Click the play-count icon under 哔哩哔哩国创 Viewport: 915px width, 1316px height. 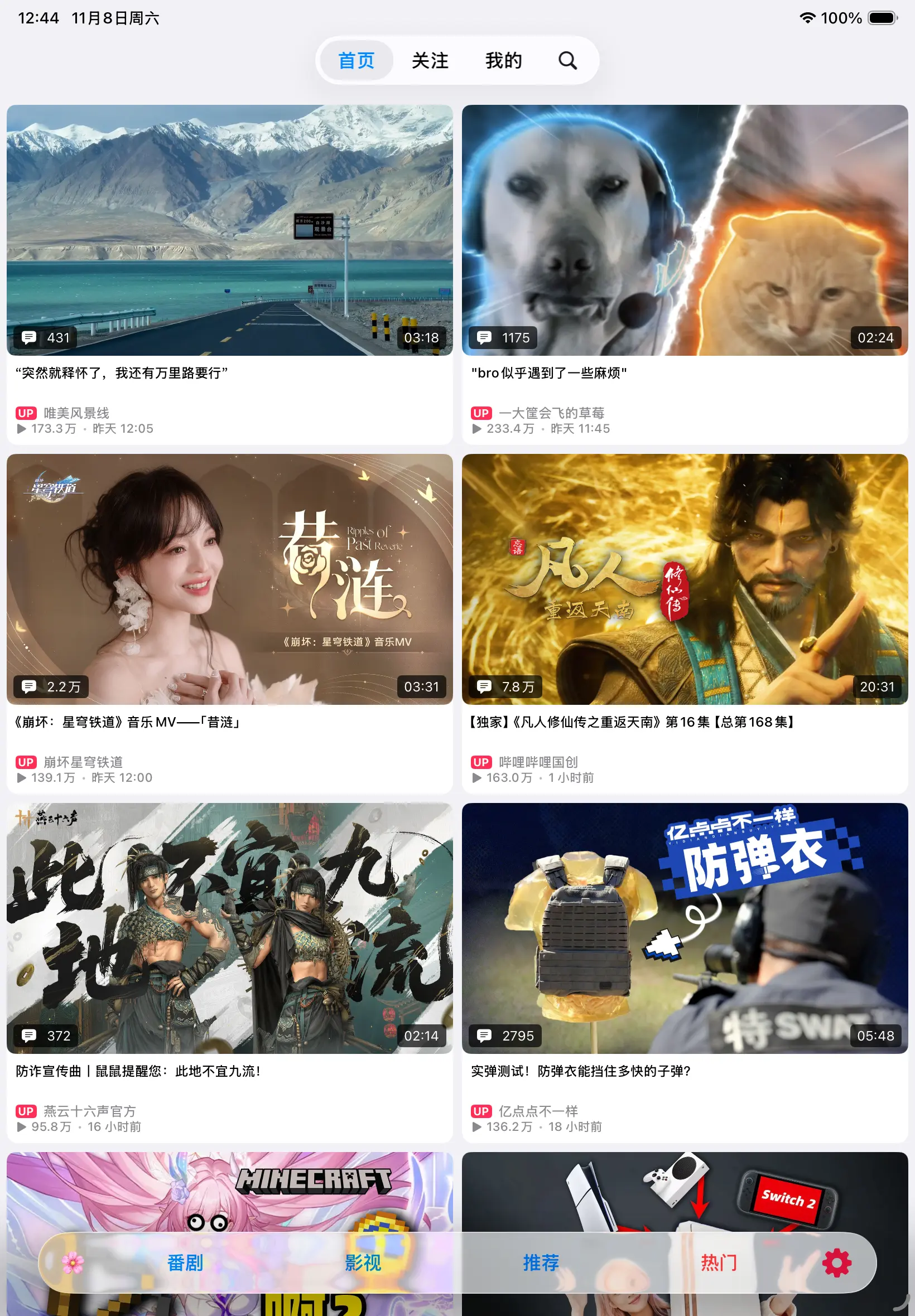(476, 778)
